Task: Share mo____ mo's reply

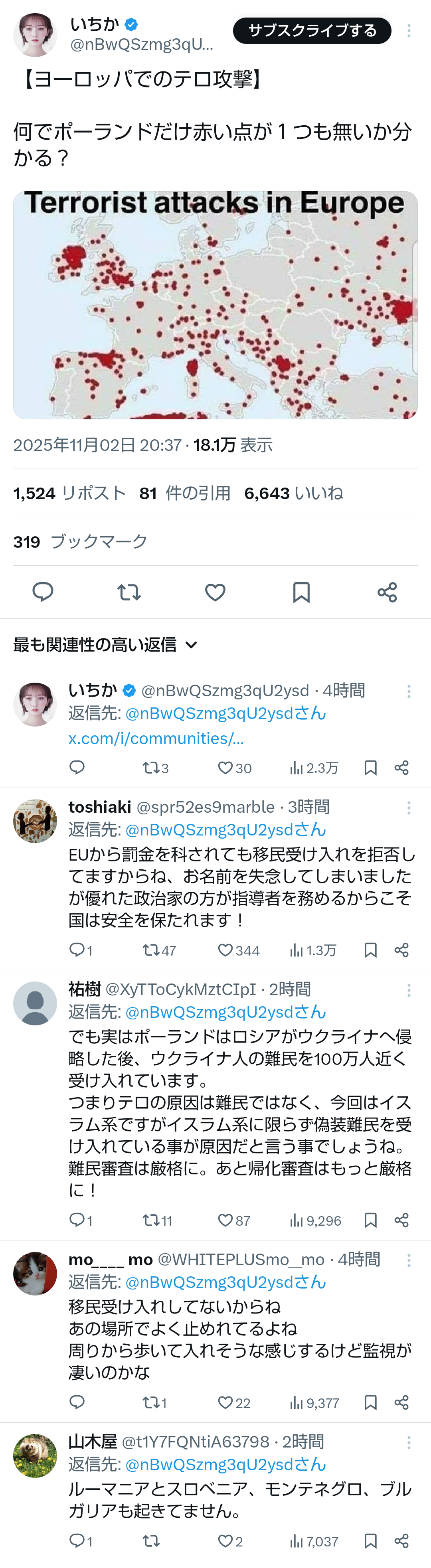Action: [401, 1402]
